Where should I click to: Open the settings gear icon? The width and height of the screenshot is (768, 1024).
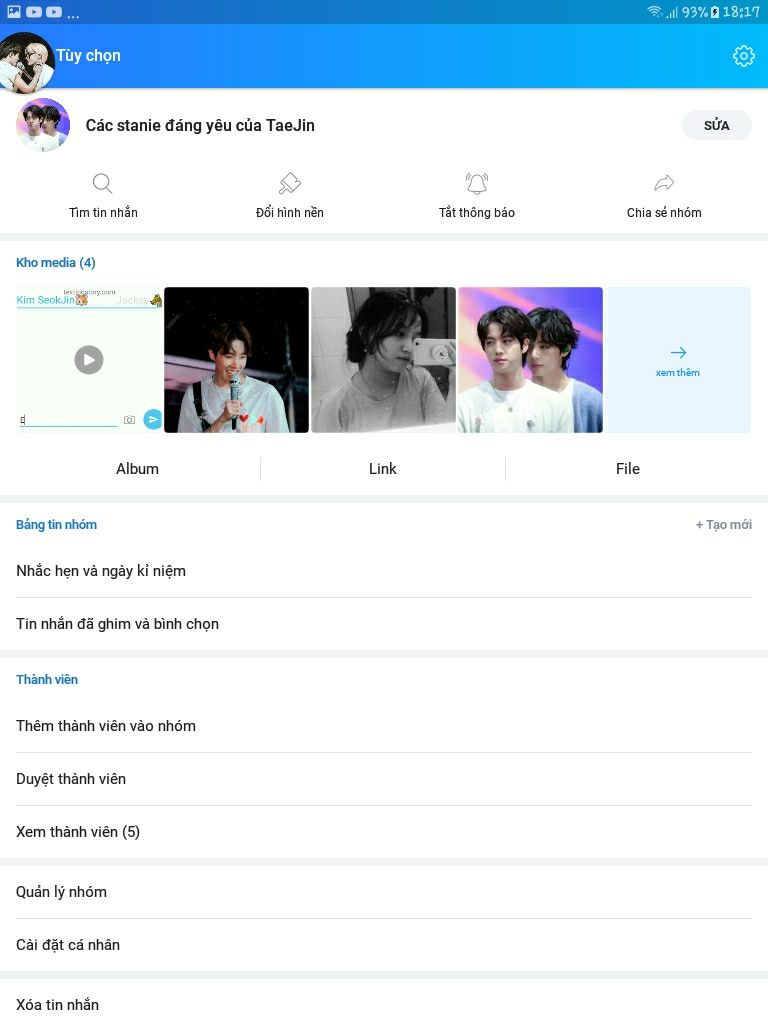pos(743,56)
